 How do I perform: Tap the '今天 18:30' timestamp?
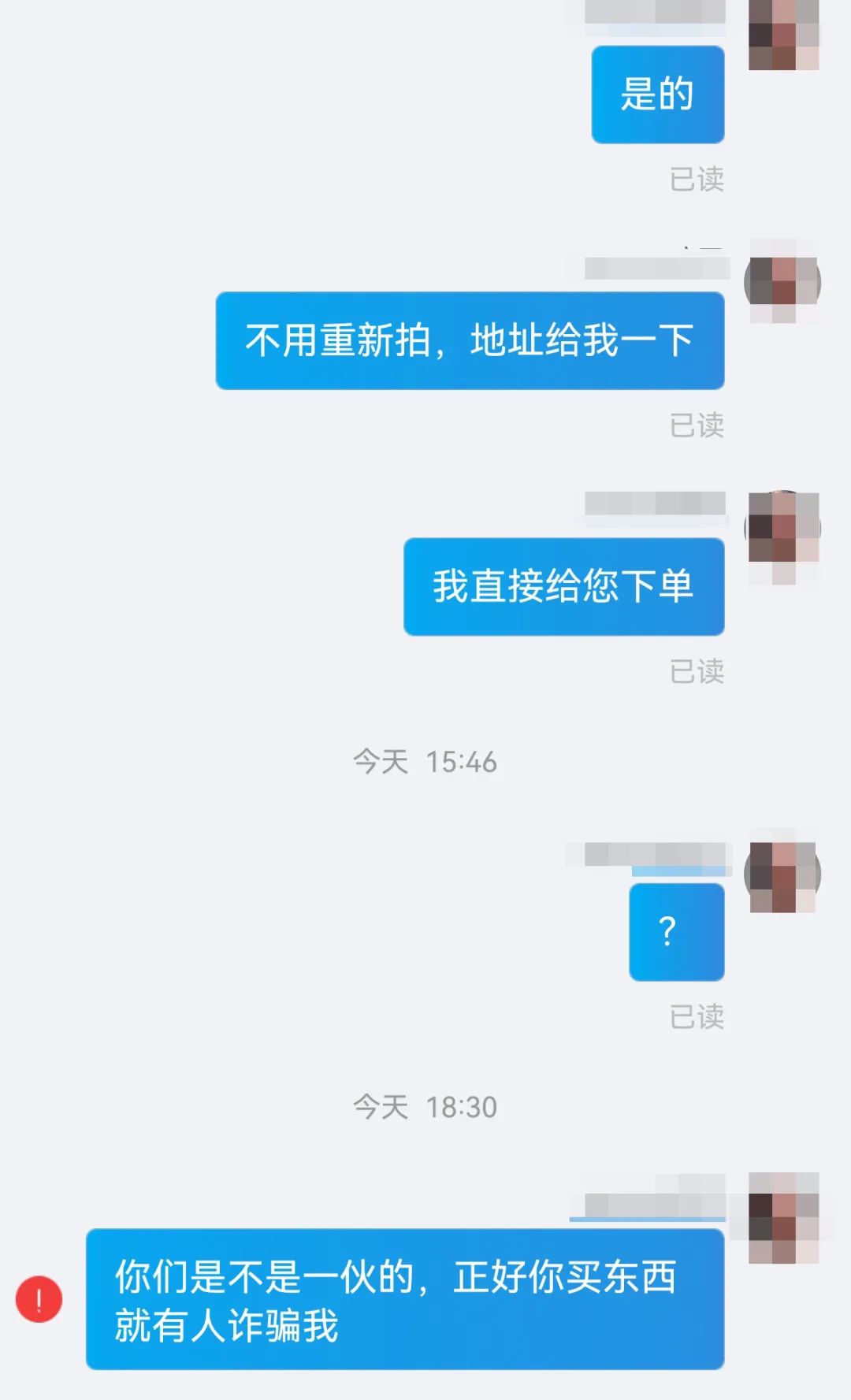(x=425, y=1106)
